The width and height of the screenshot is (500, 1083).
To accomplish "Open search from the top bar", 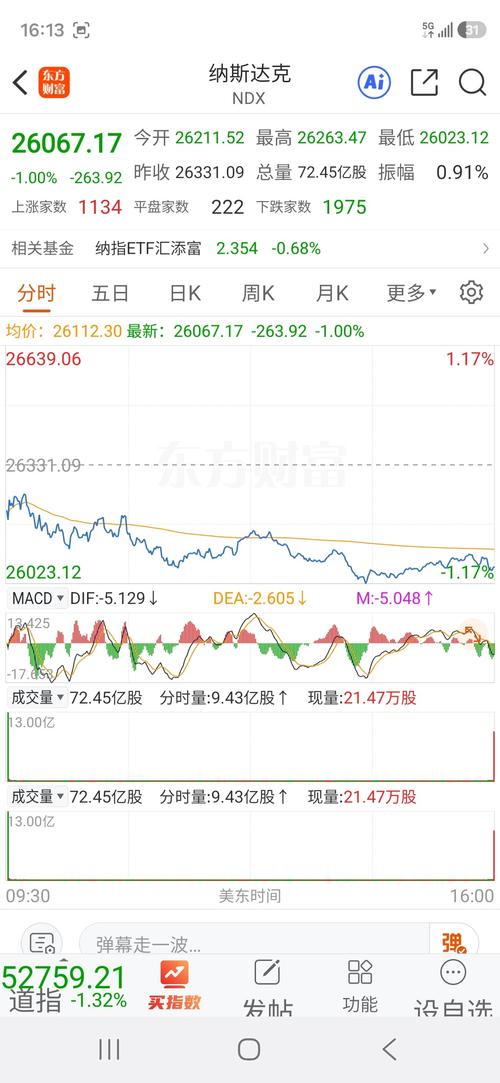I will (x=472, y=83).
